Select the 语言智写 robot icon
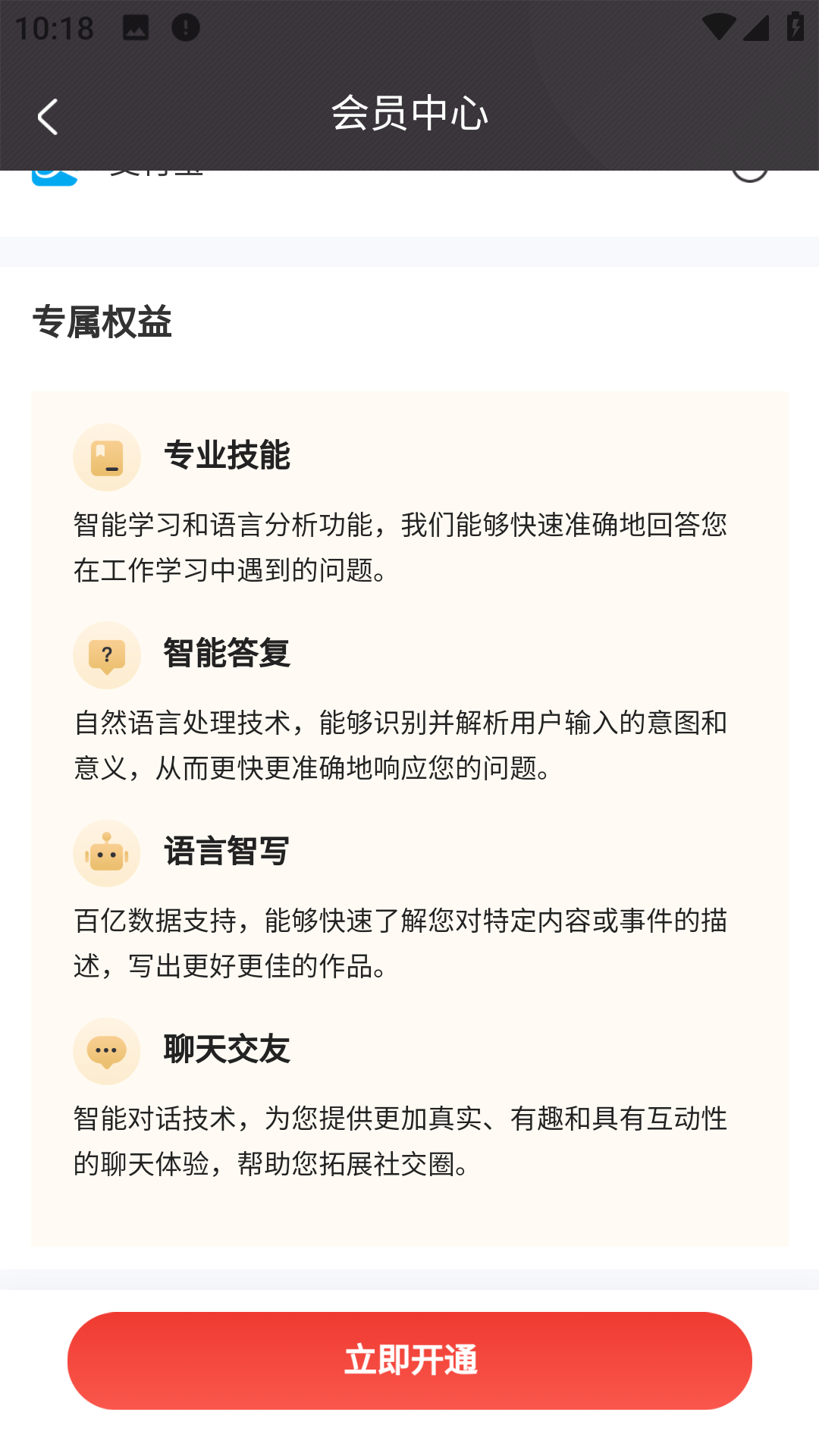This screenshot has height=1456, width=819. pyautogui.click(x=106, y=852)
